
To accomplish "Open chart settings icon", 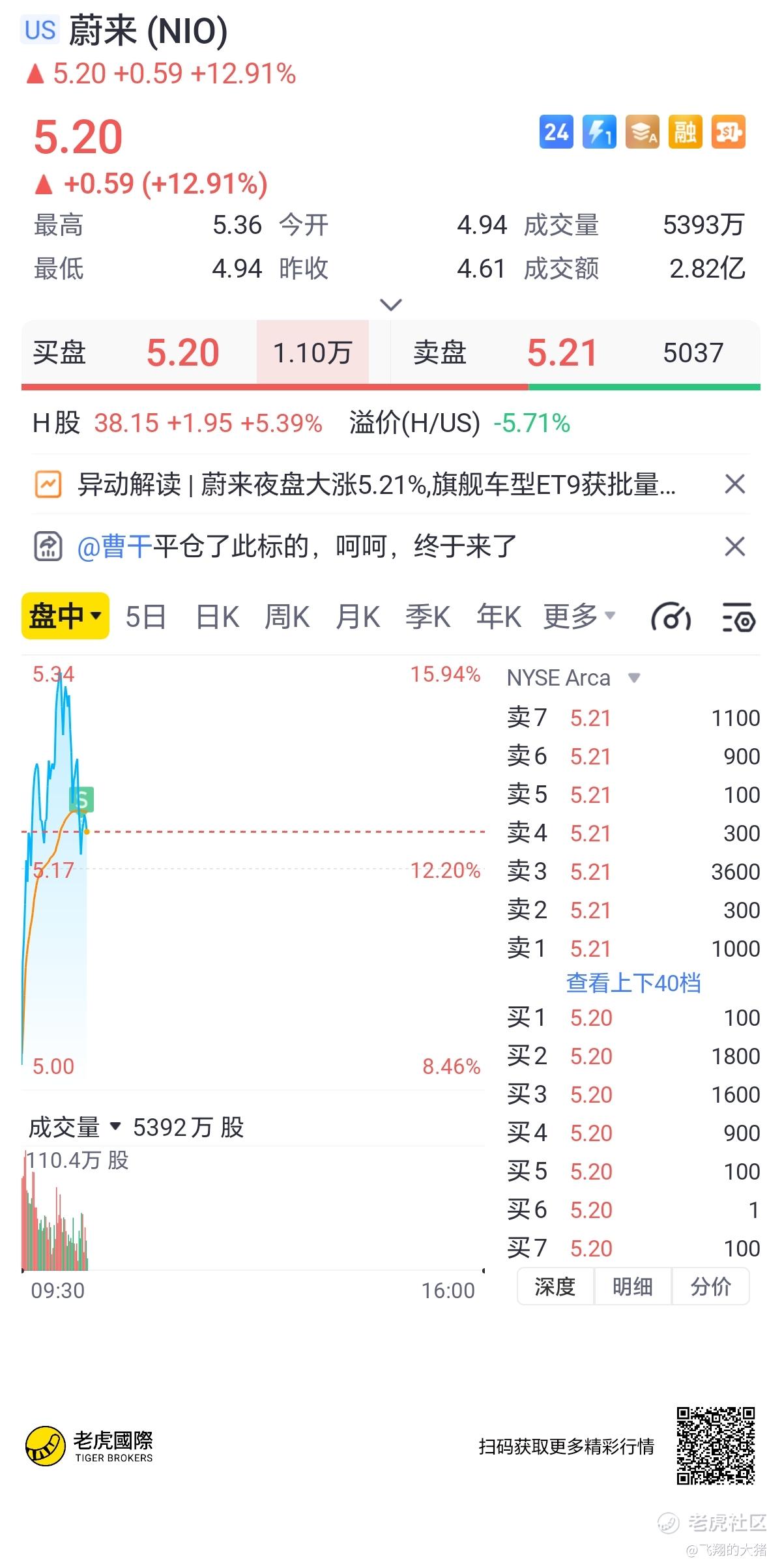I will pos(738,617).
